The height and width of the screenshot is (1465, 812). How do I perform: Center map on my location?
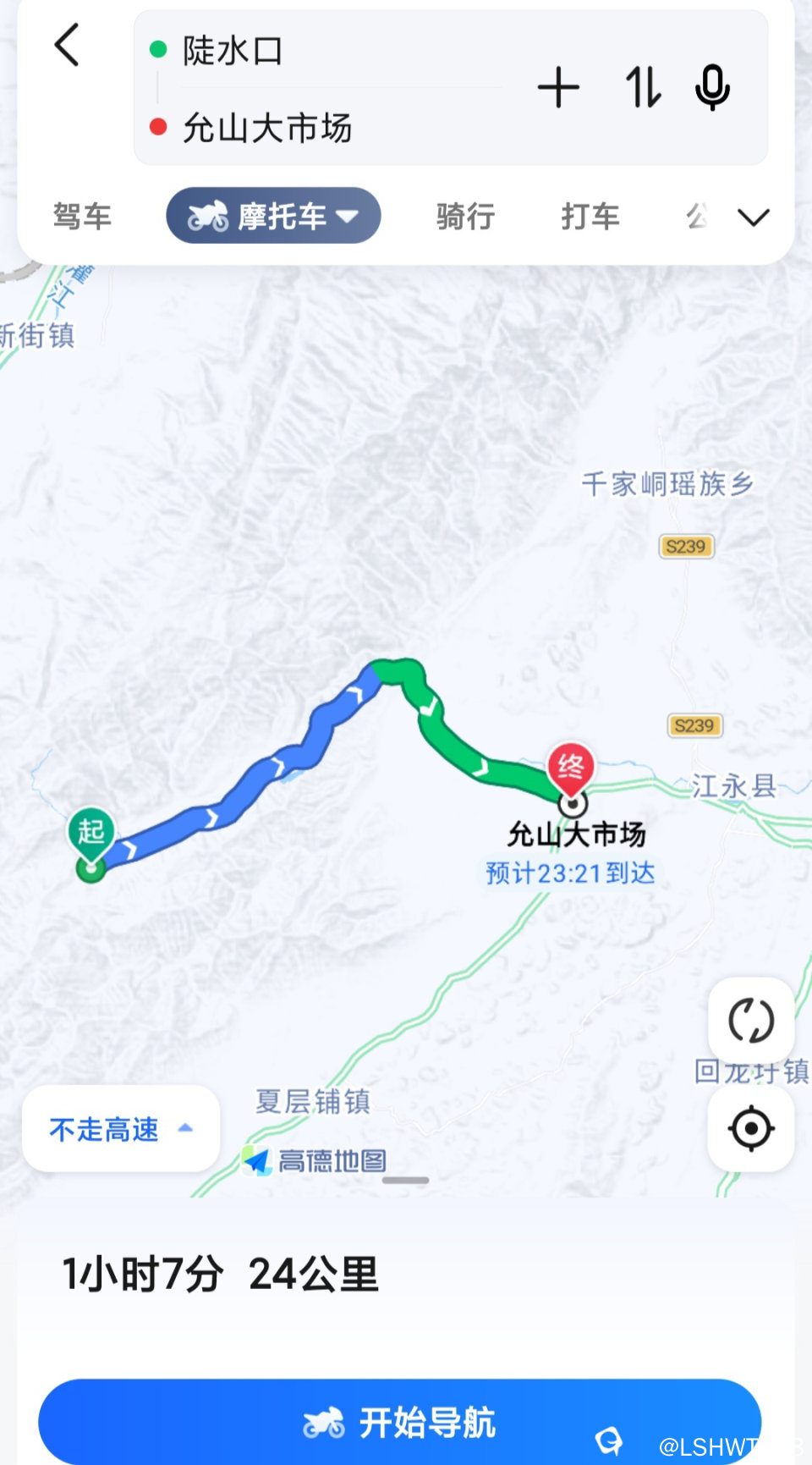[x=750, y=1128]
